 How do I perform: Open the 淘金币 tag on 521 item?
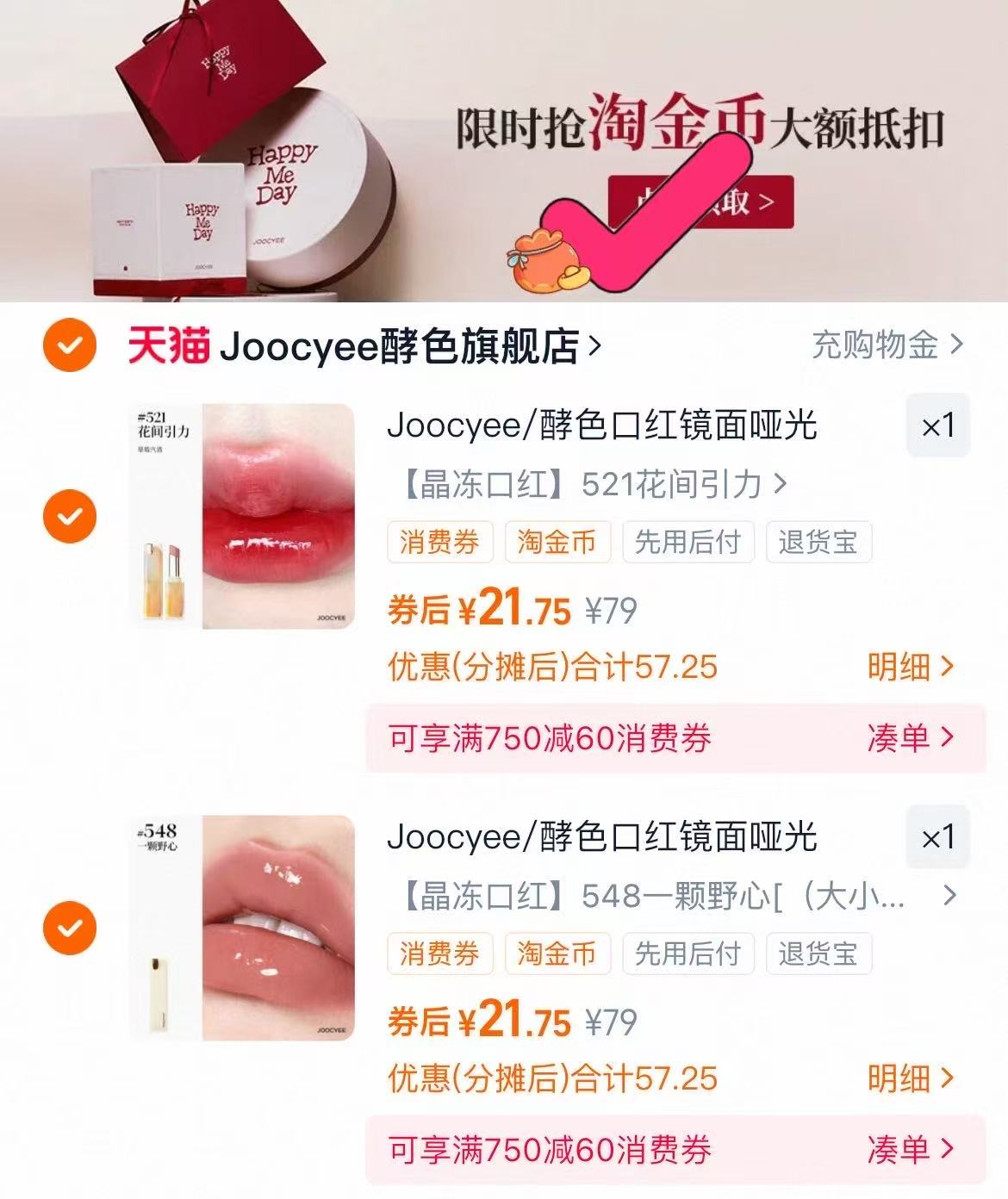point(556,542)
